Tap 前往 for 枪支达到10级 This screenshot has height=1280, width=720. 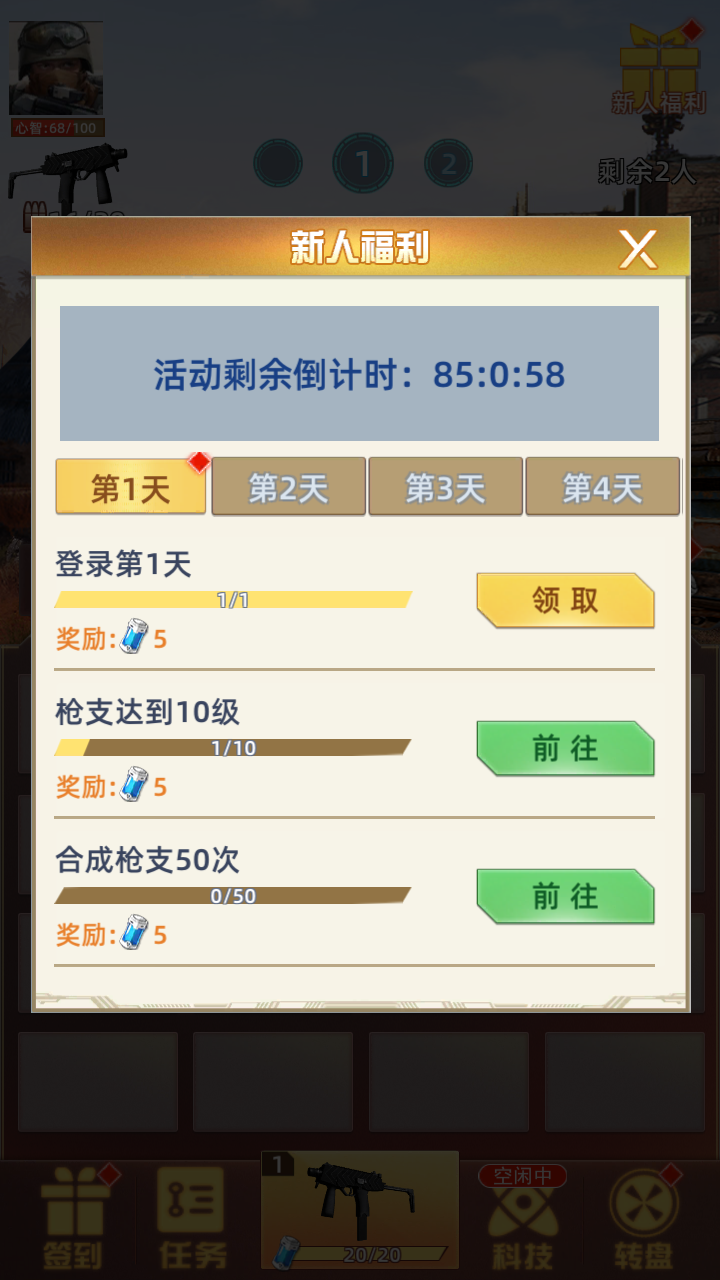click(565, 748)
